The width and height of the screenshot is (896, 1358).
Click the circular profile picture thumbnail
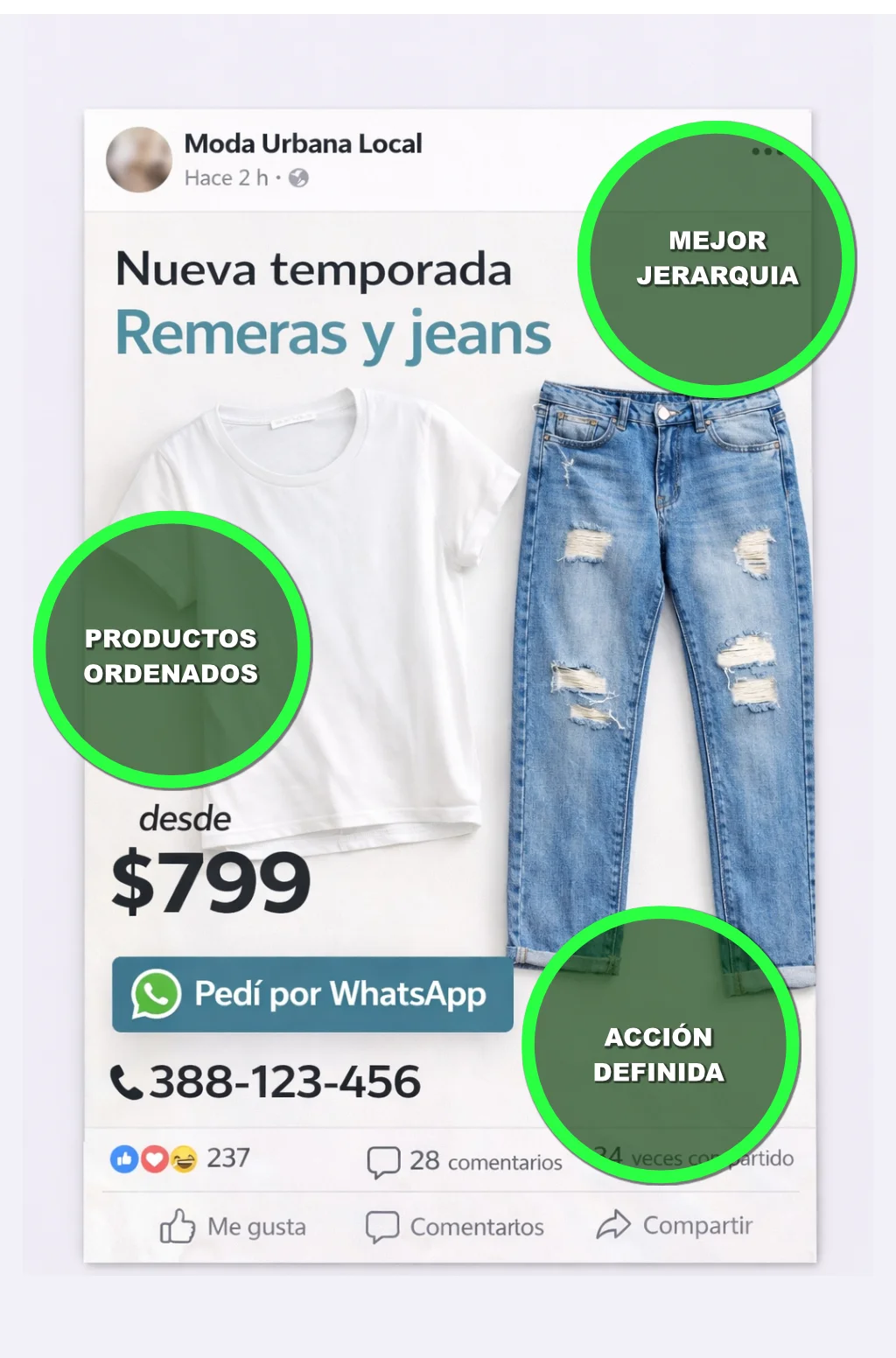[137, 160]
